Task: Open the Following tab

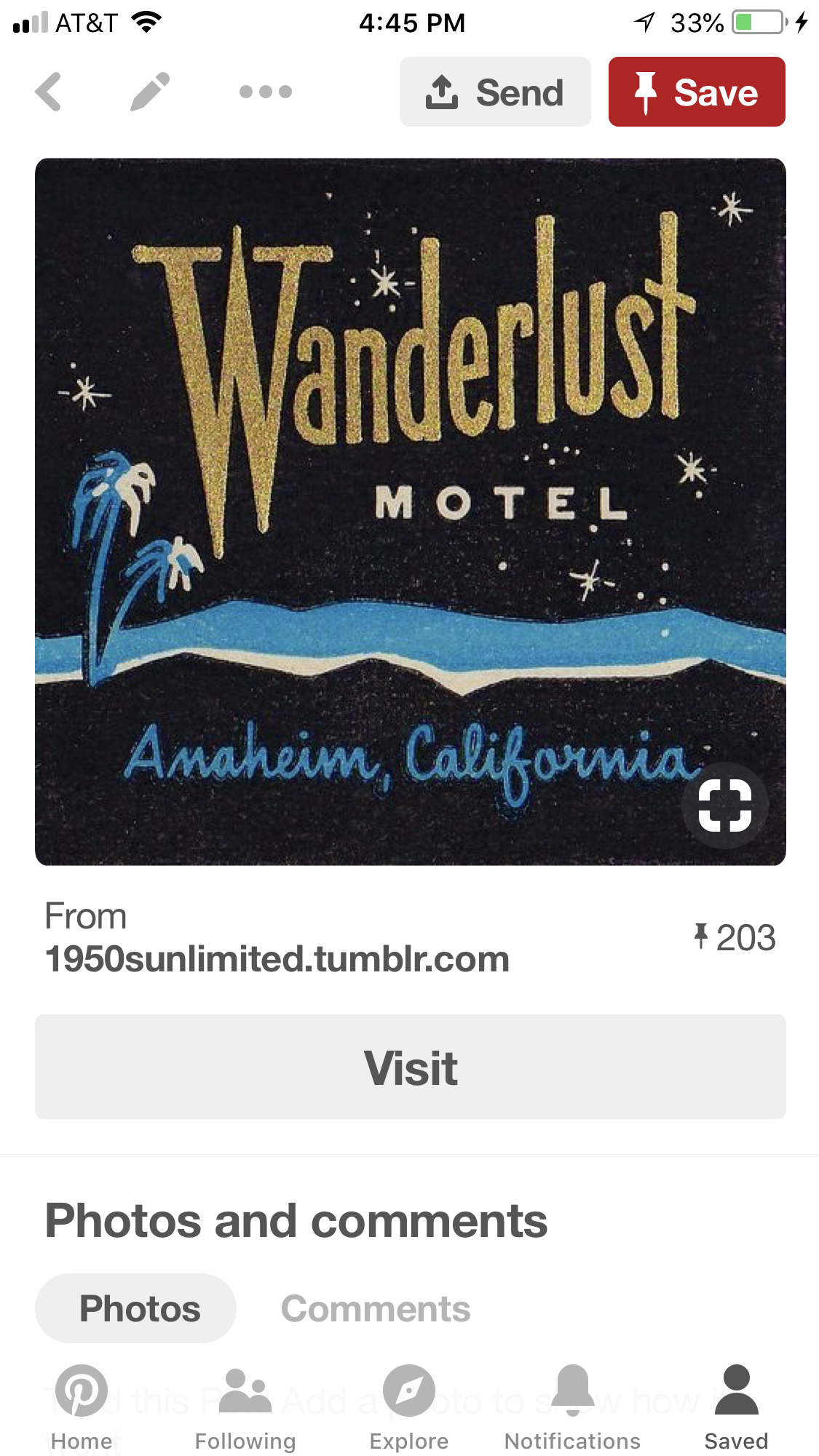Action: click(245, 1408)
